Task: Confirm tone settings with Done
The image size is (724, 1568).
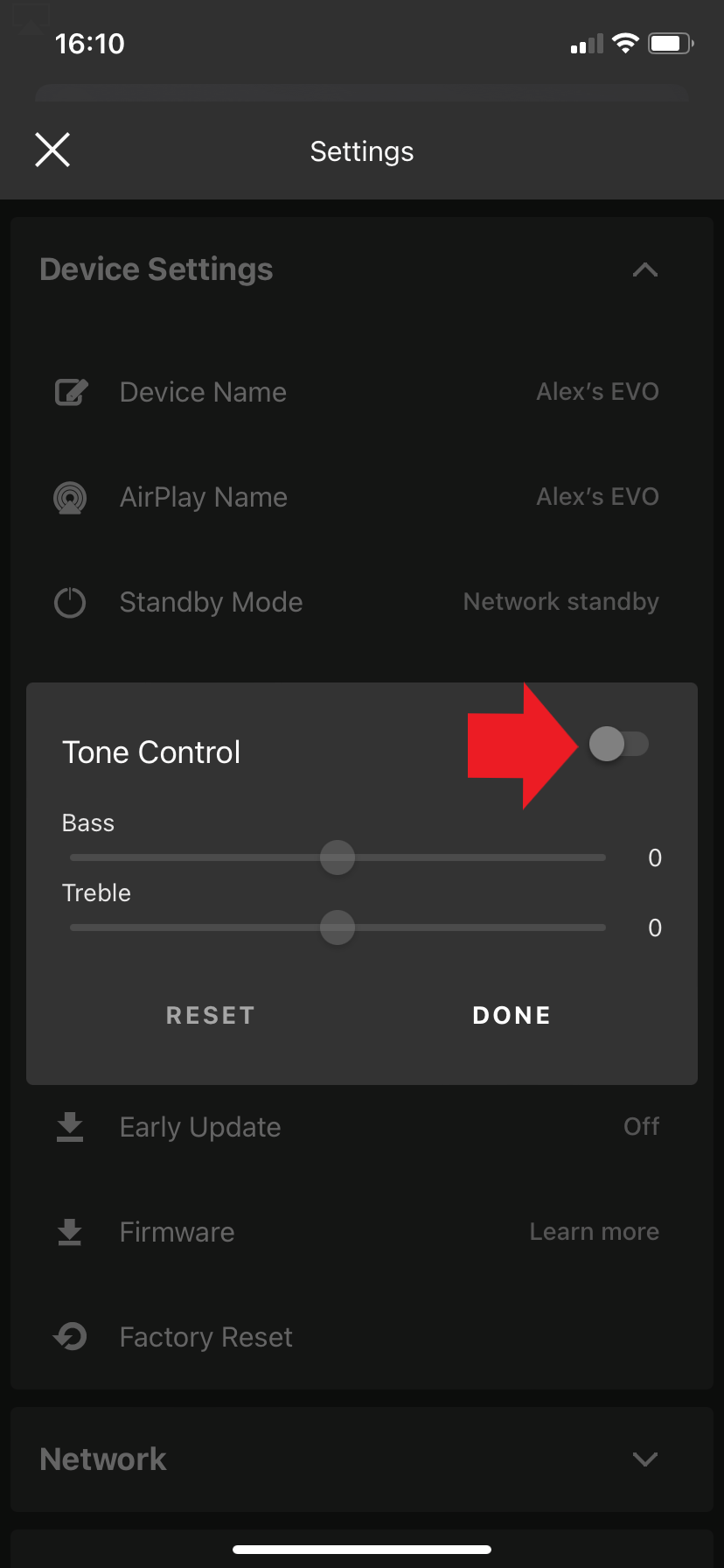Action: point(512,1015)
